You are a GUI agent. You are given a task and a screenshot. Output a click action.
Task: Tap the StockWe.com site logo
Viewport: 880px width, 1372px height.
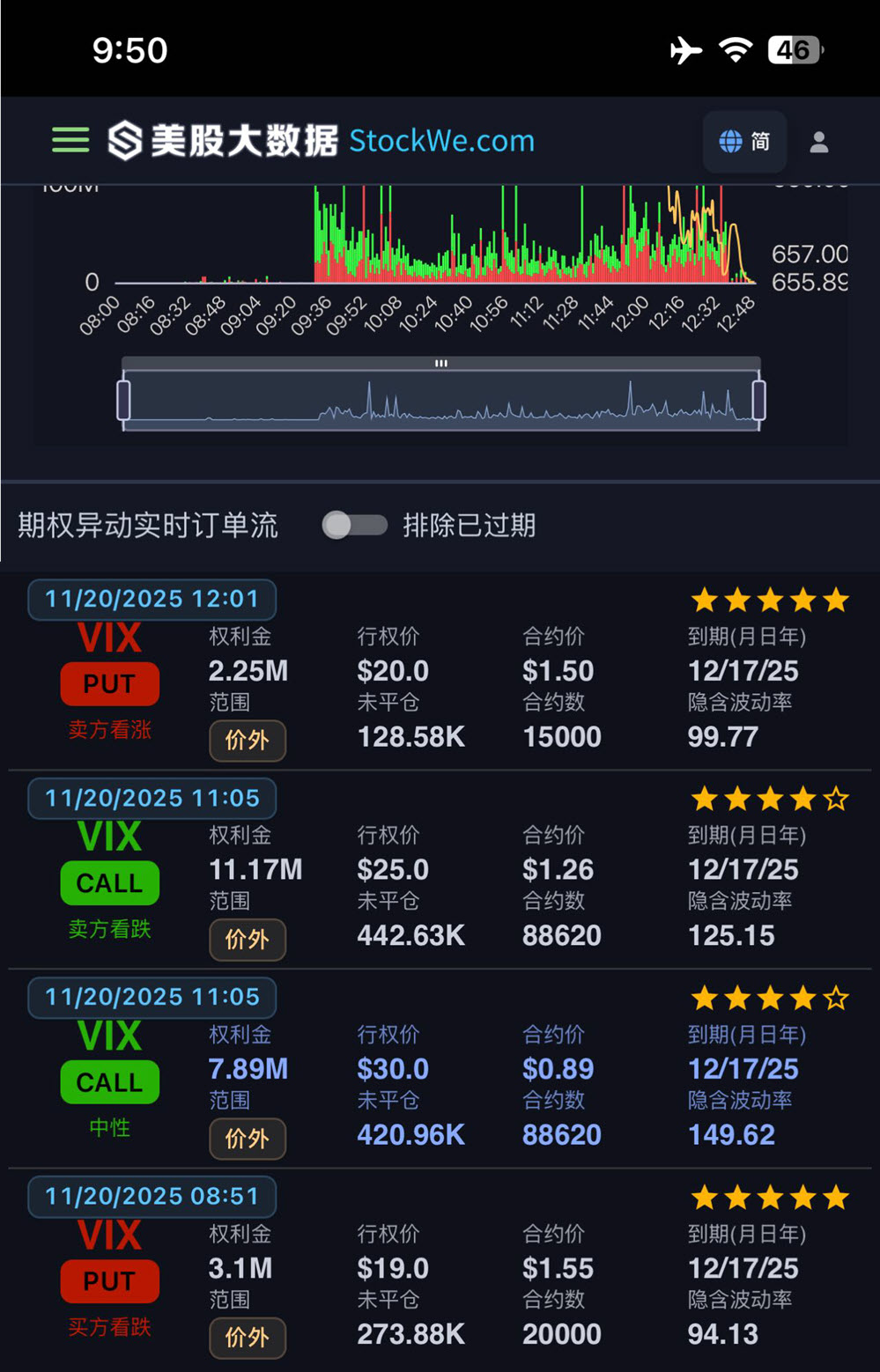[x=321, y=141]
